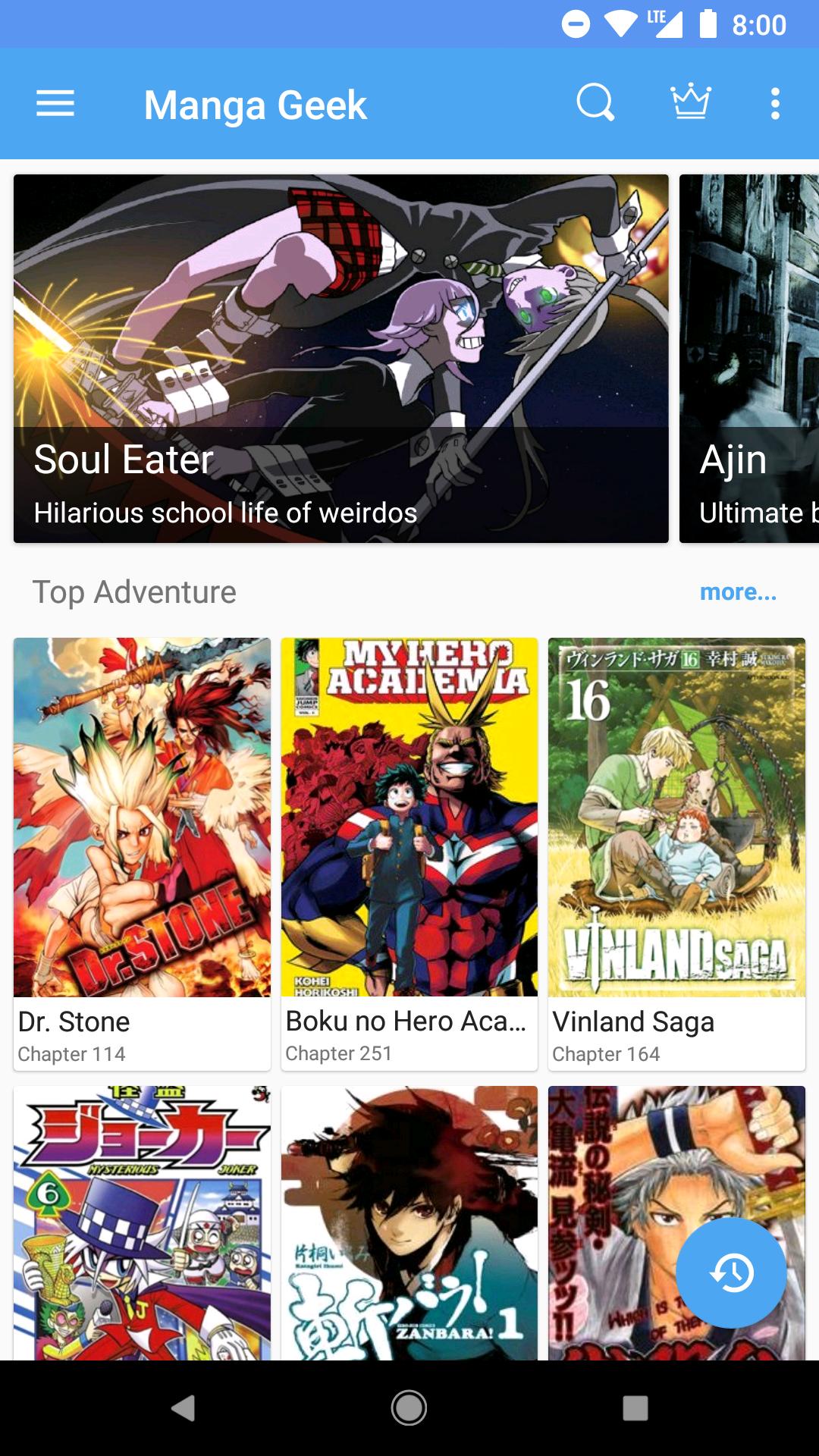Viewport: 819px width, 1456px height.
Task: Tap the Manga Geek title text
Action: pos(256,105)
